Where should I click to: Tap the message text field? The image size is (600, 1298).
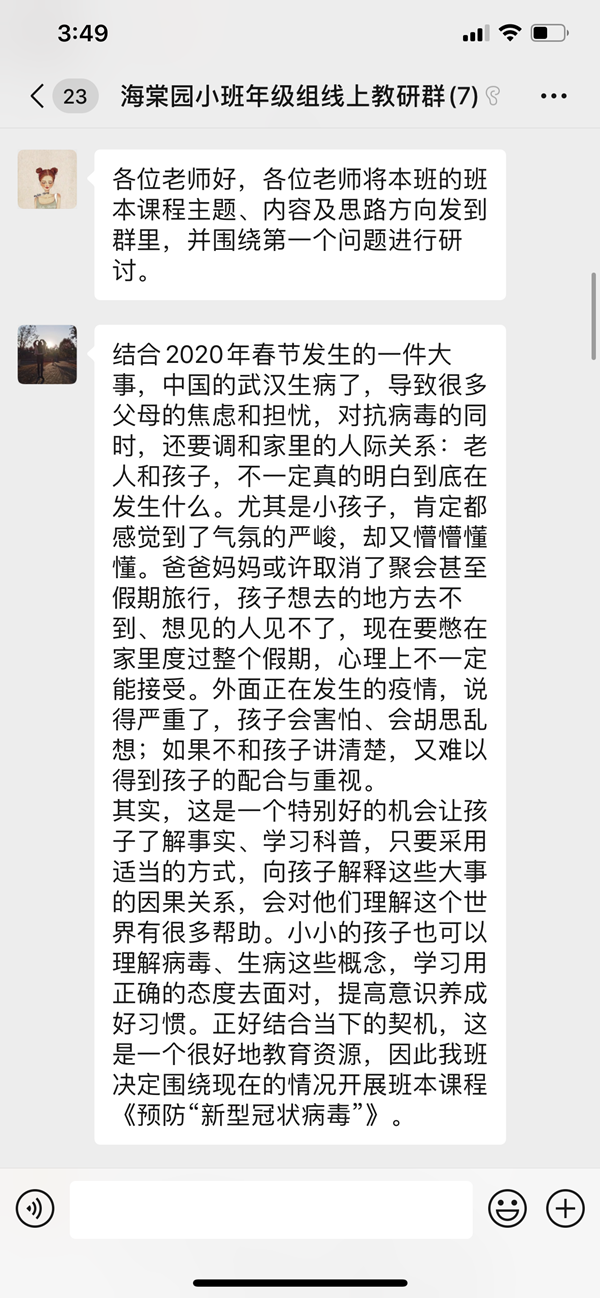tap(270, 1209)
